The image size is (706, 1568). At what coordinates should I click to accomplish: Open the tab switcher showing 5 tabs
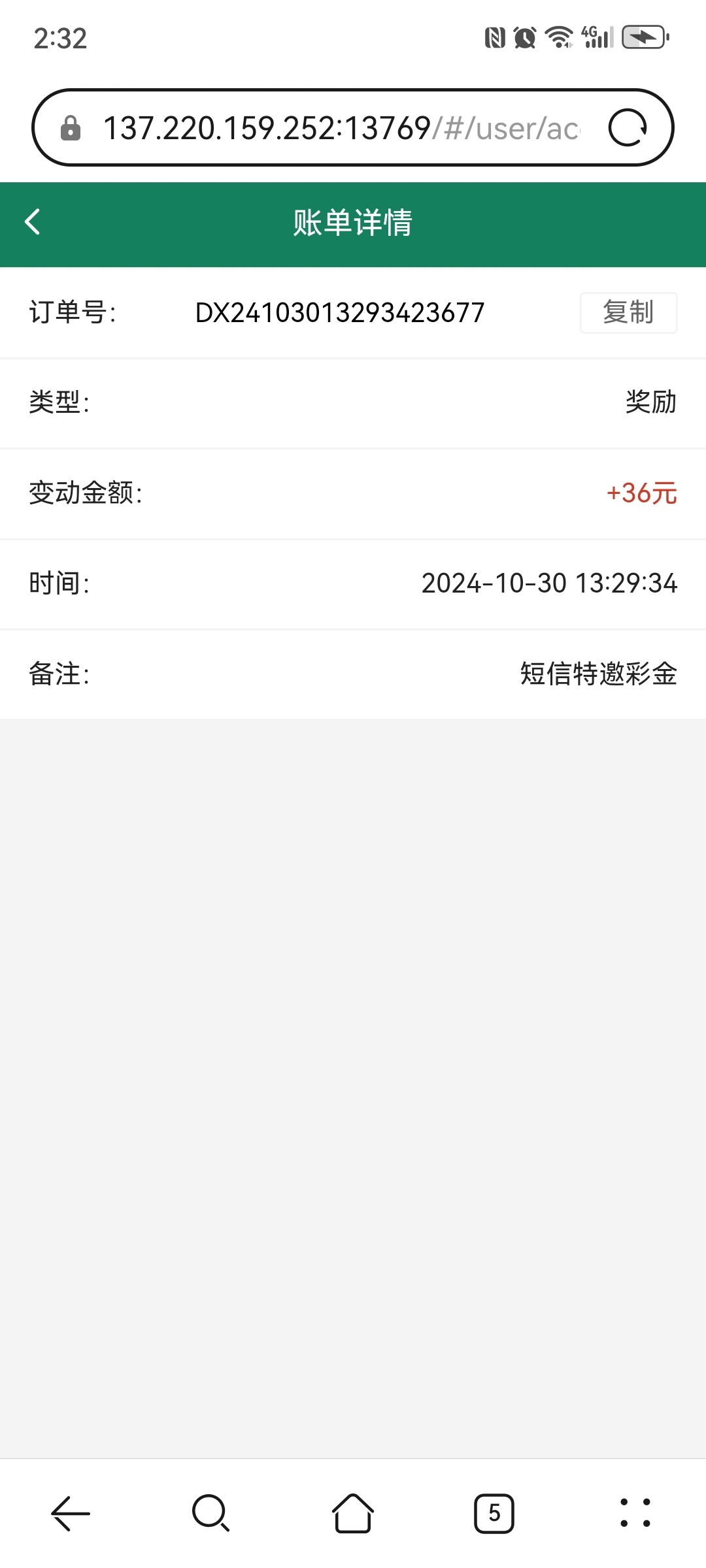click(x=494, y=1513)
